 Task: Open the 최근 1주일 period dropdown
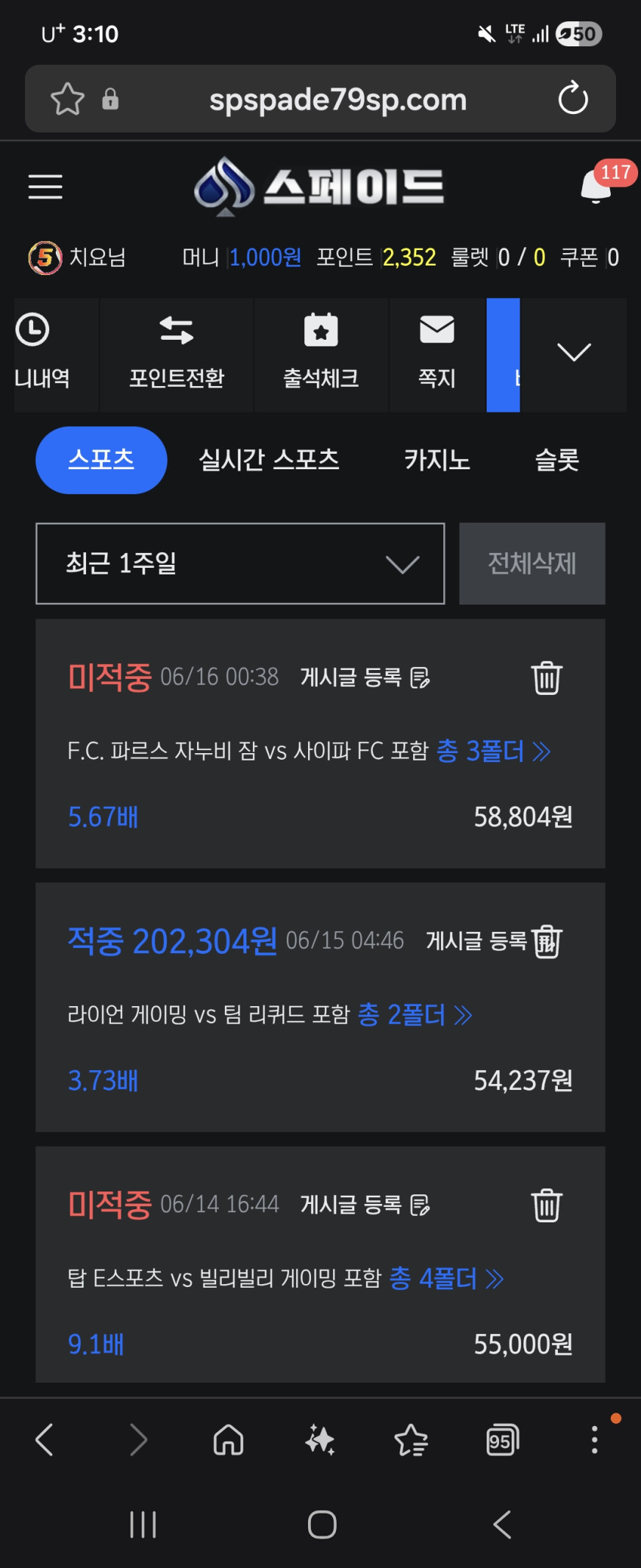(240, 563)
